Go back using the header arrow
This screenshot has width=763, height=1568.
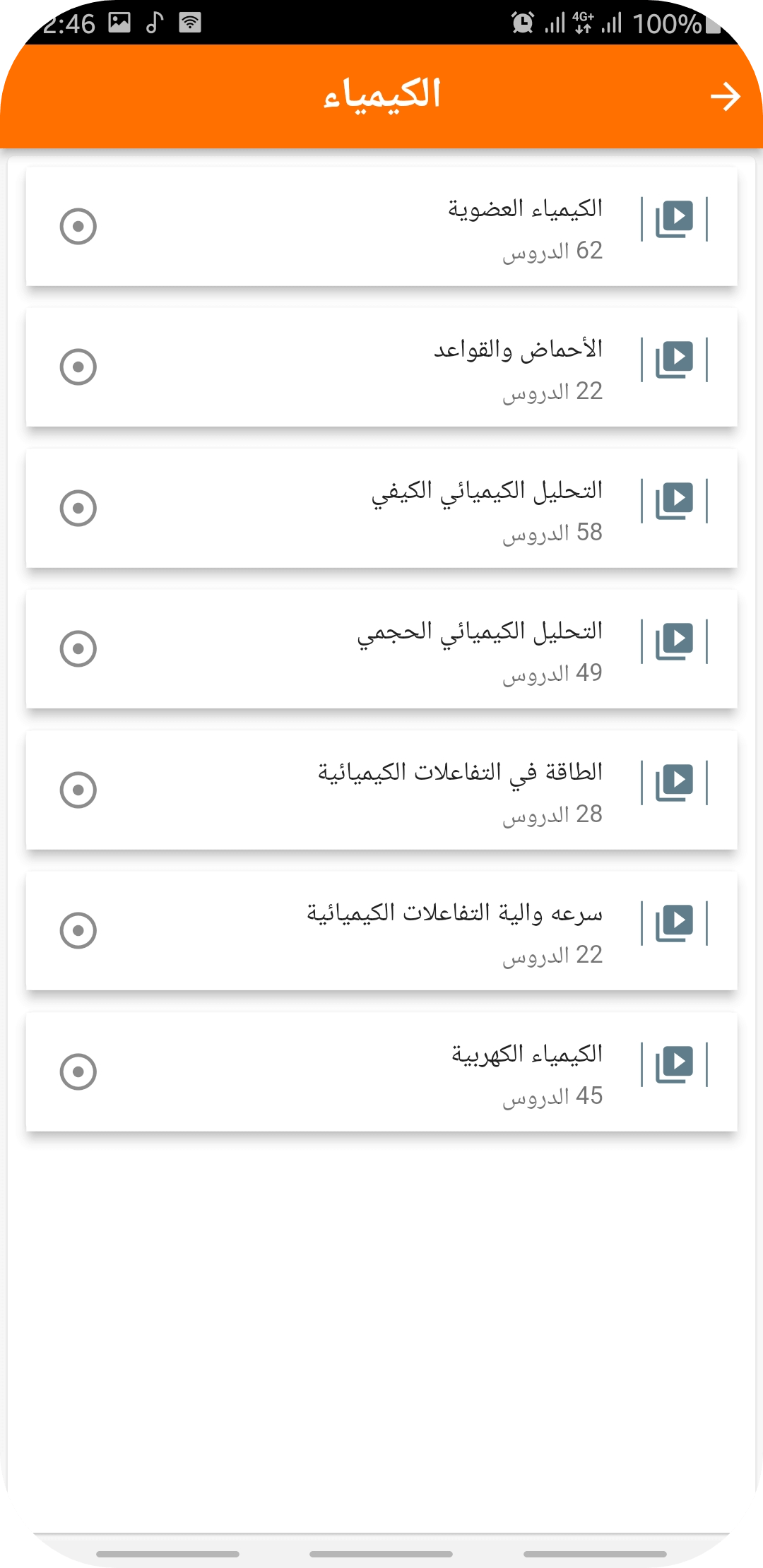[x=725, y=97]
